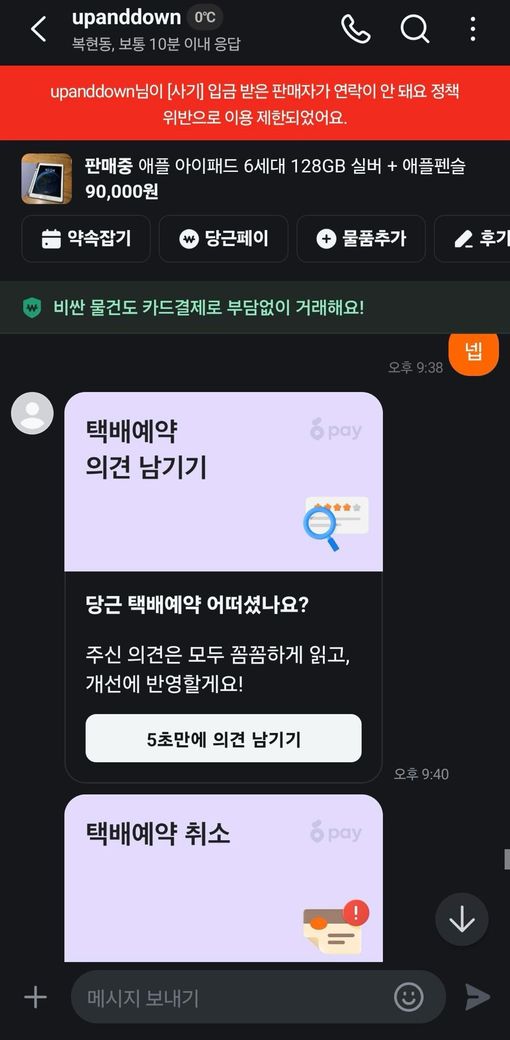The image size is (510, 1040).
Task: Send the message with paper plane icon
Action: click(x=478, y=997)
